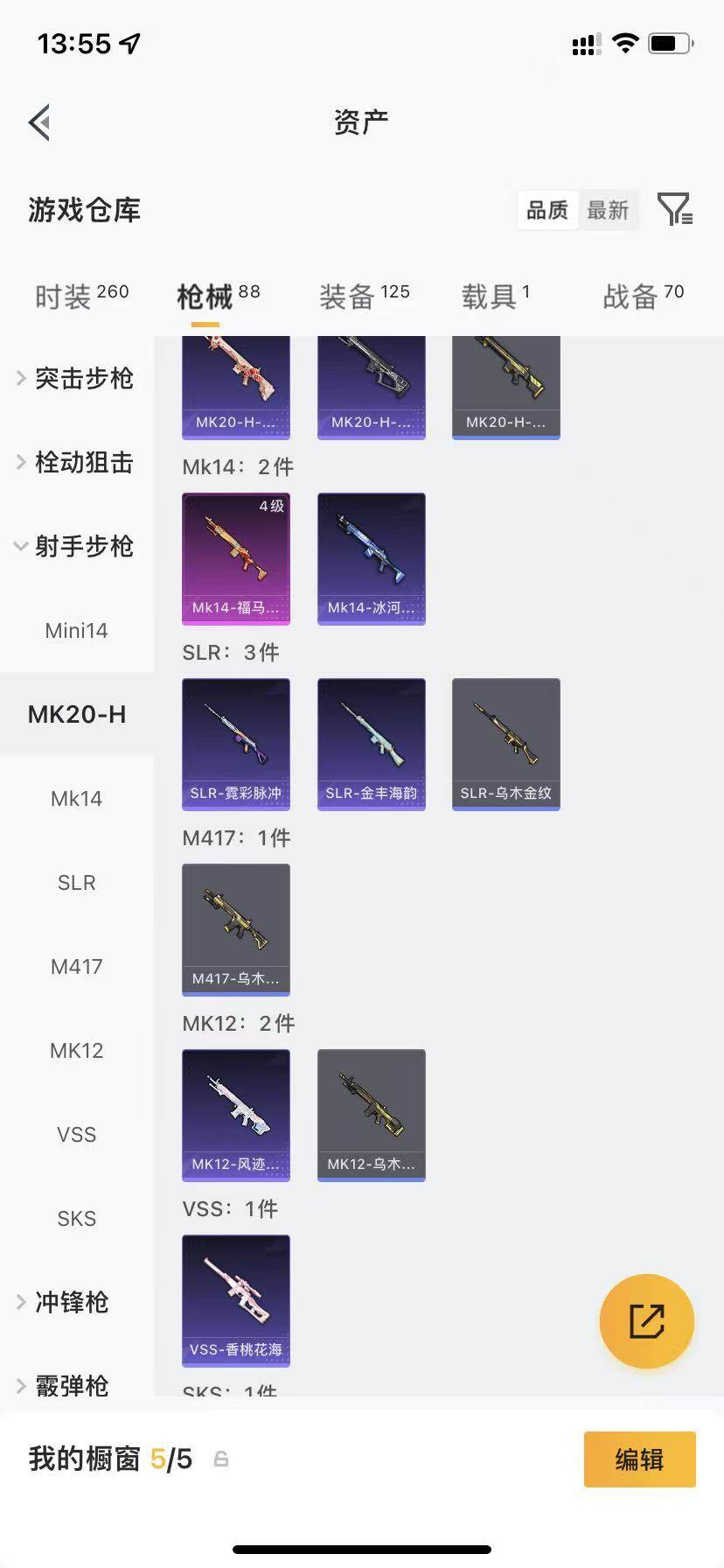
Task: Jump to VSS in the side list
Action: point(76,1134)
